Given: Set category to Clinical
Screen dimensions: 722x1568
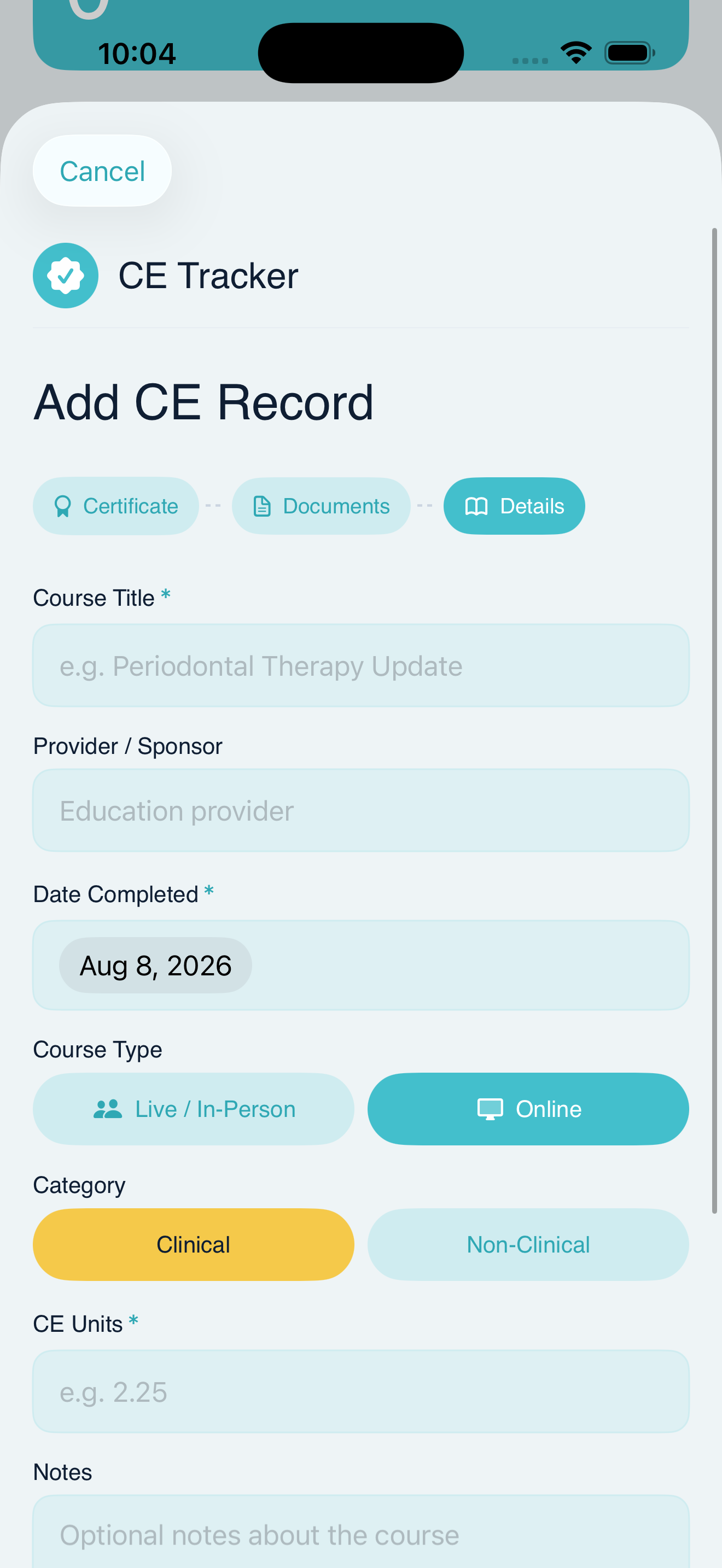Looking at the screenshot, I should tap(194, 1245).
